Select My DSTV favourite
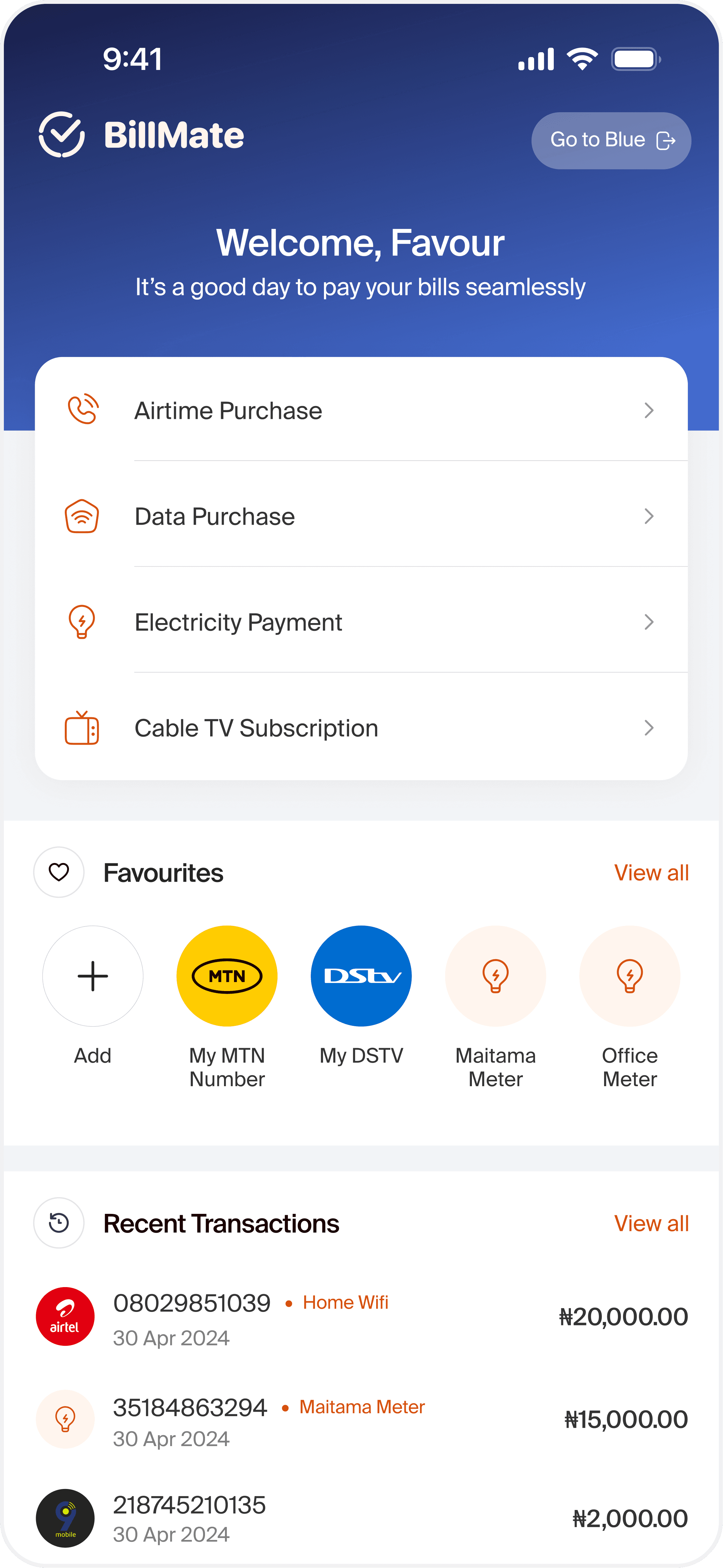This screenshot has width=723, height=1568. point(361,976)
